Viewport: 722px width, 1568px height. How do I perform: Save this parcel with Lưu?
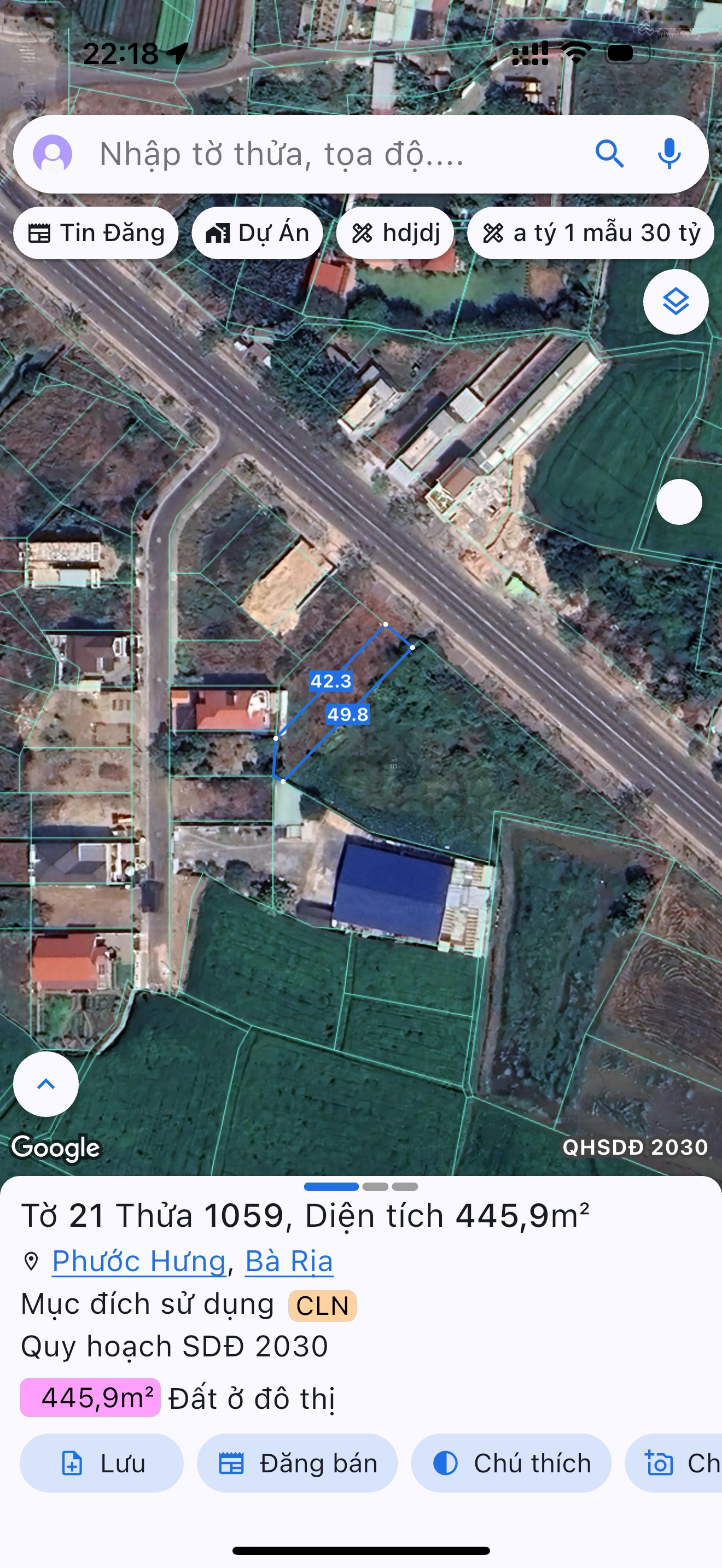(102, 1464)
